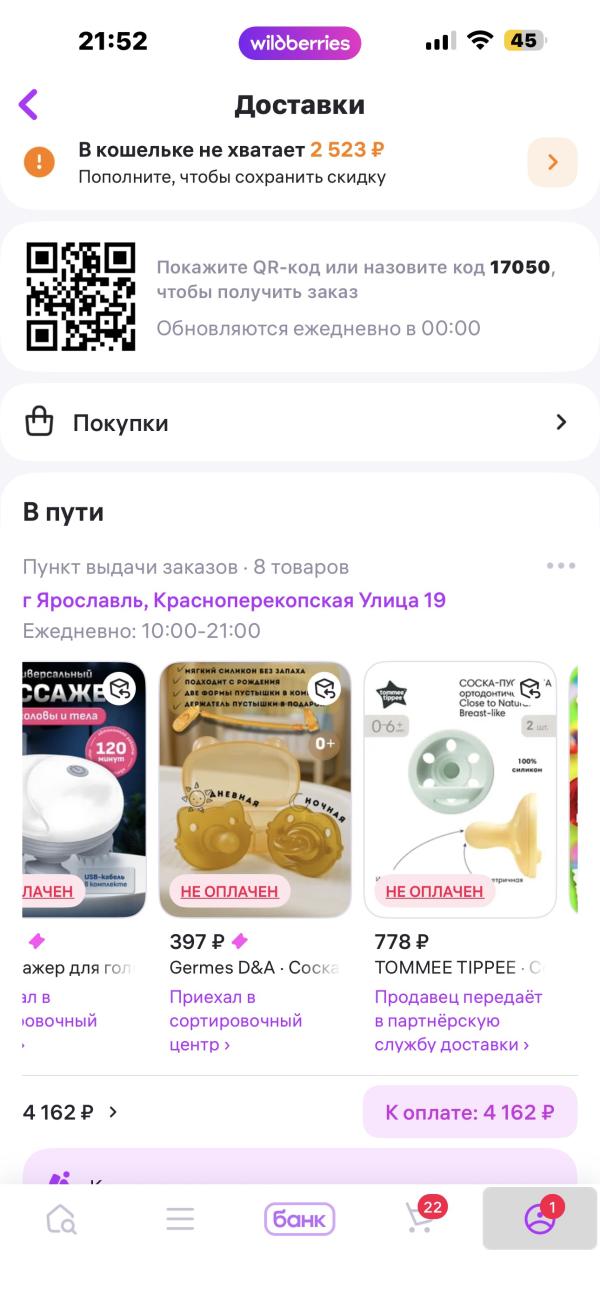Open the wallet top-up arrow button
Image resolution: width=600 pixels, height=1300 pixels.
pos(552,162)
